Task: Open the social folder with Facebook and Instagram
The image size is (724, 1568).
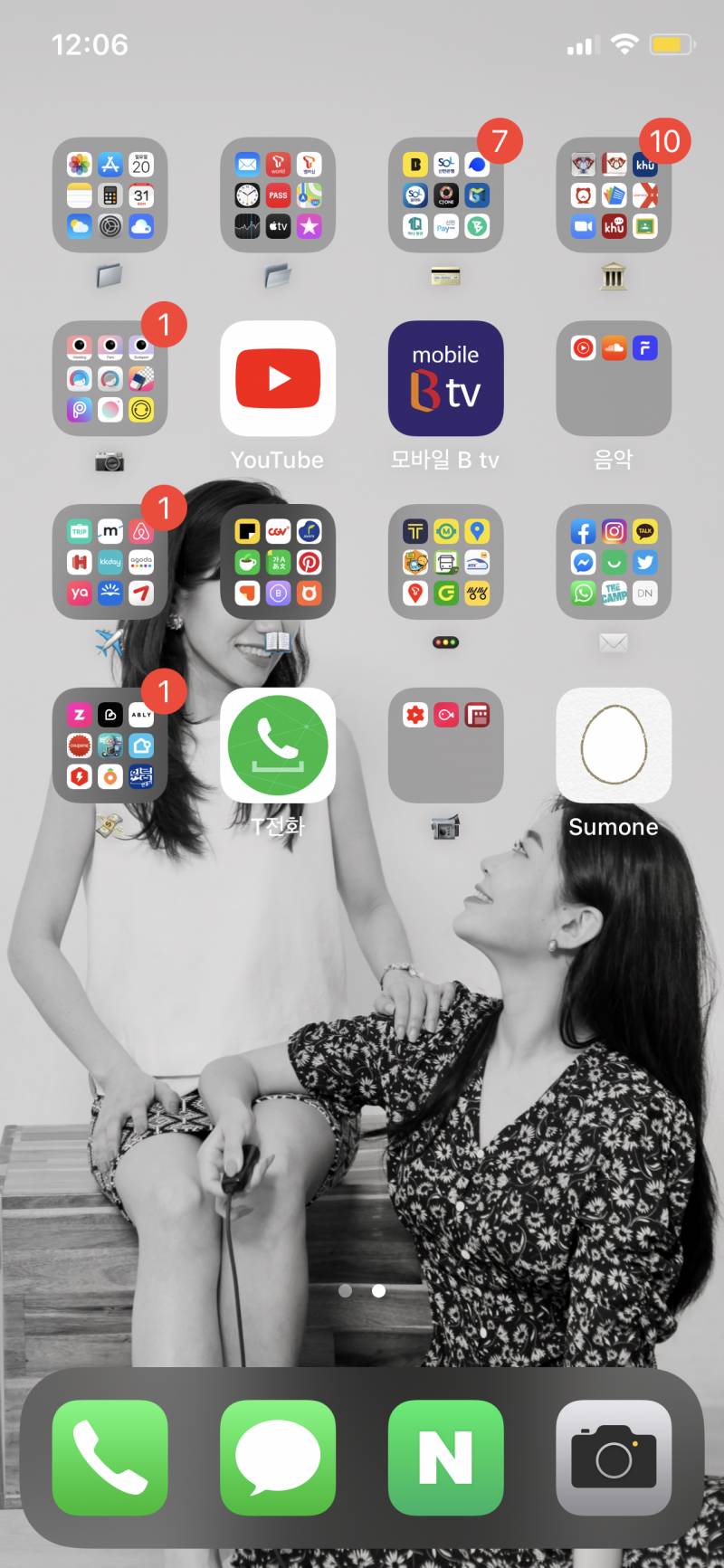Action: click(613, 562)
